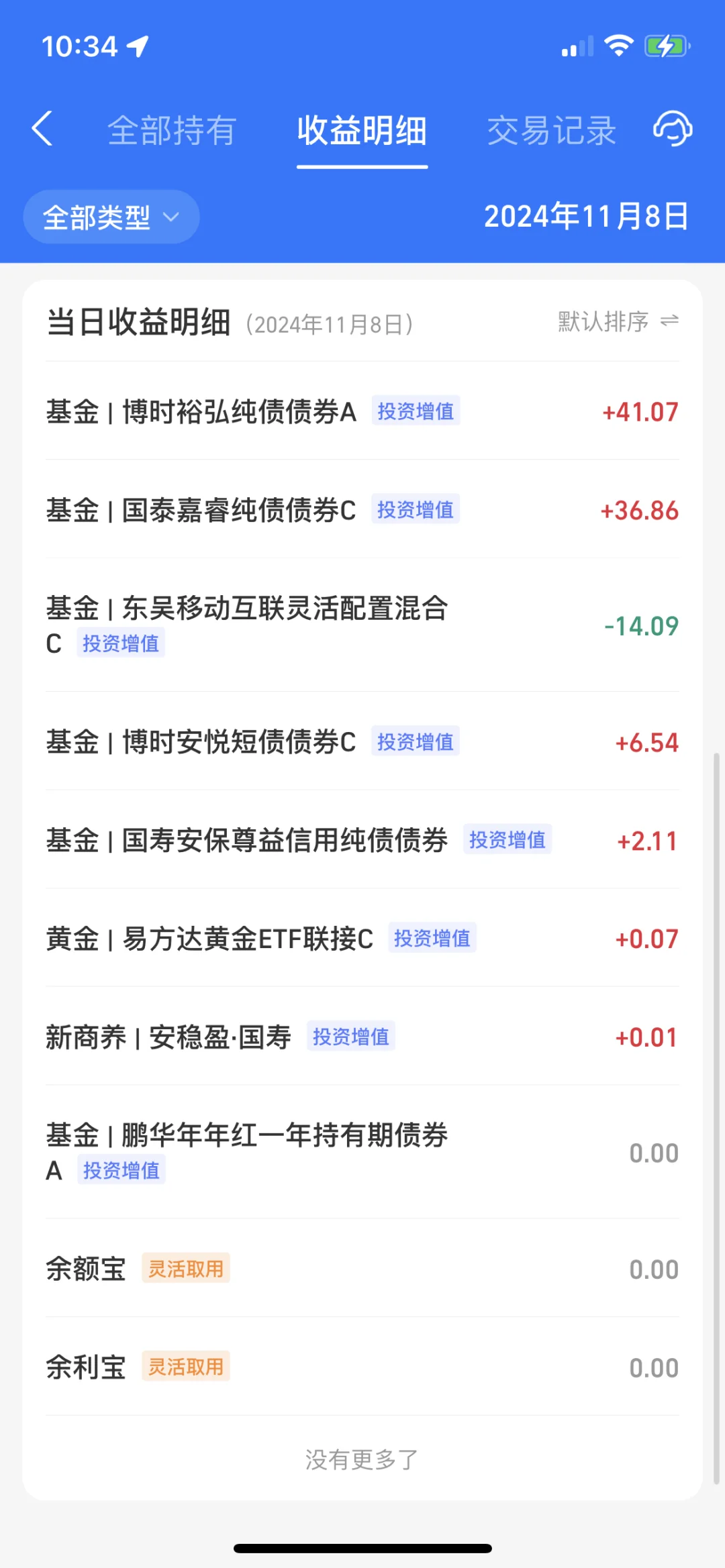Change sorting via 默认排序 control
The height and width of the screenshot is (1568, 725).
pos(601,322)
